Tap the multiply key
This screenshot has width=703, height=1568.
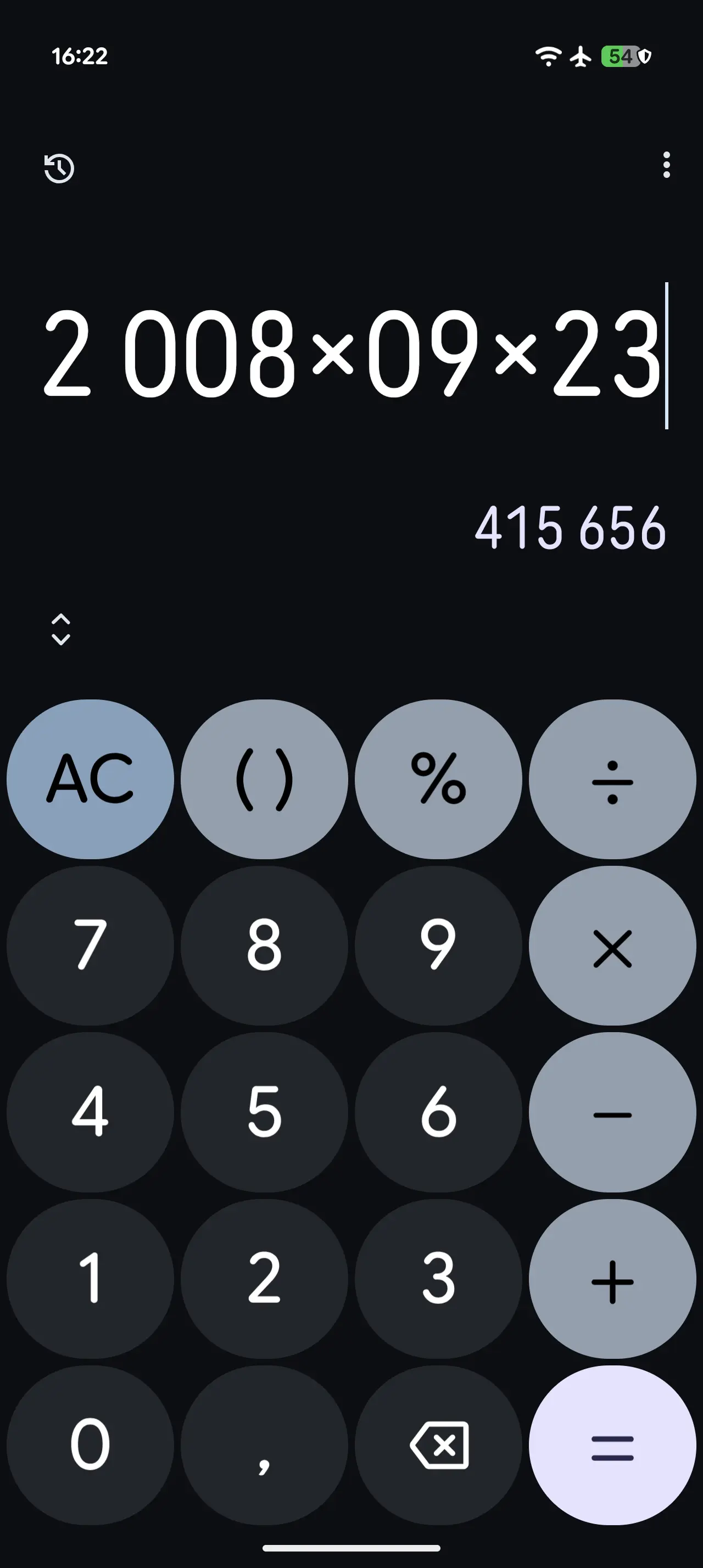pos(612,947)
